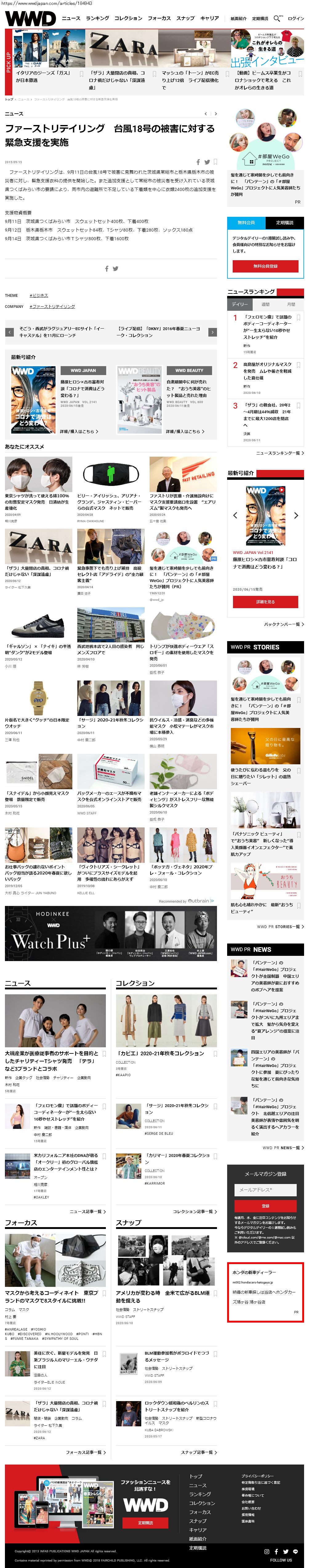Open the キャリア navigation item
309x1568 pixels.
[x=209, y=18]
